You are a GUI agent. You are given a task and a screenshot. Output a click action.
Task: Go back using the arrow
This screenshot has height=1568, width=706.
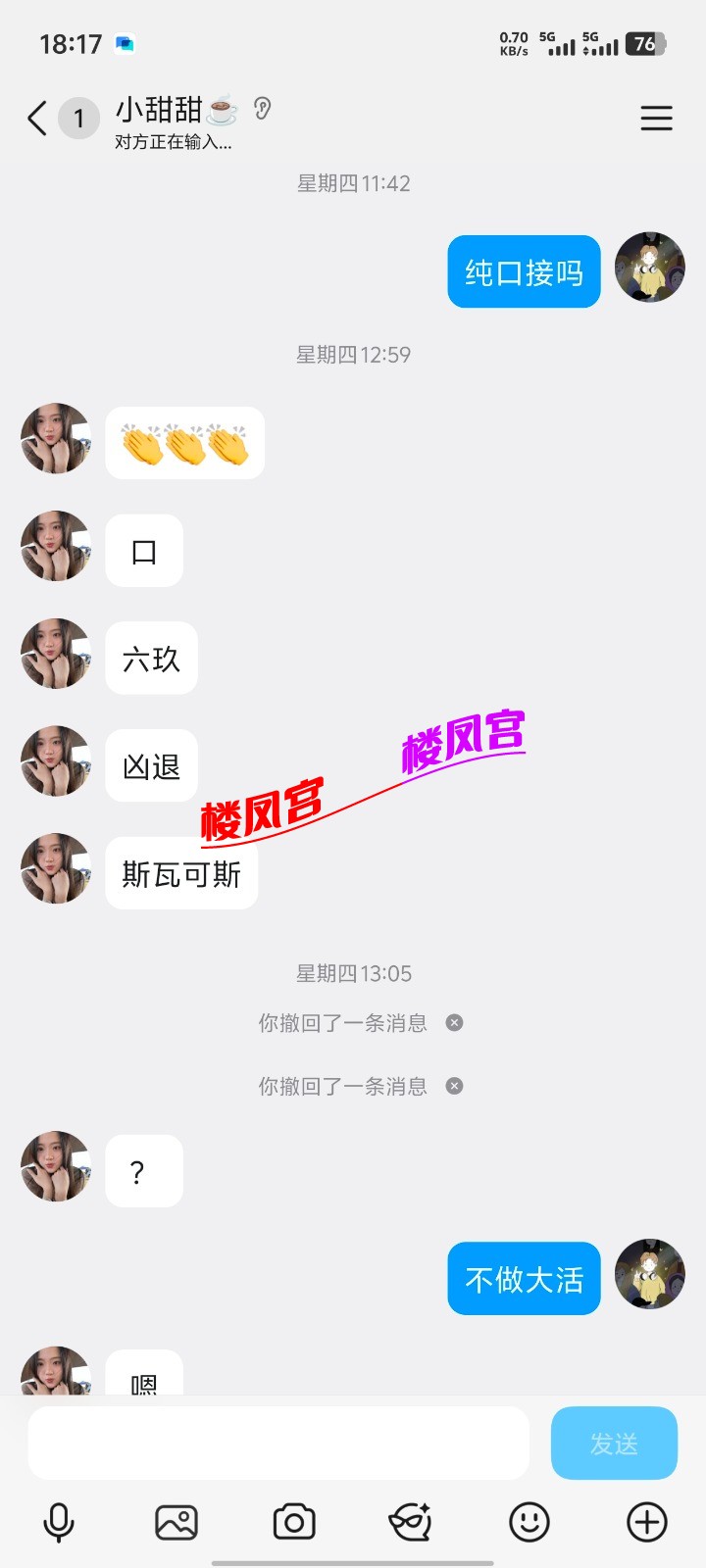tap(36, 119)
